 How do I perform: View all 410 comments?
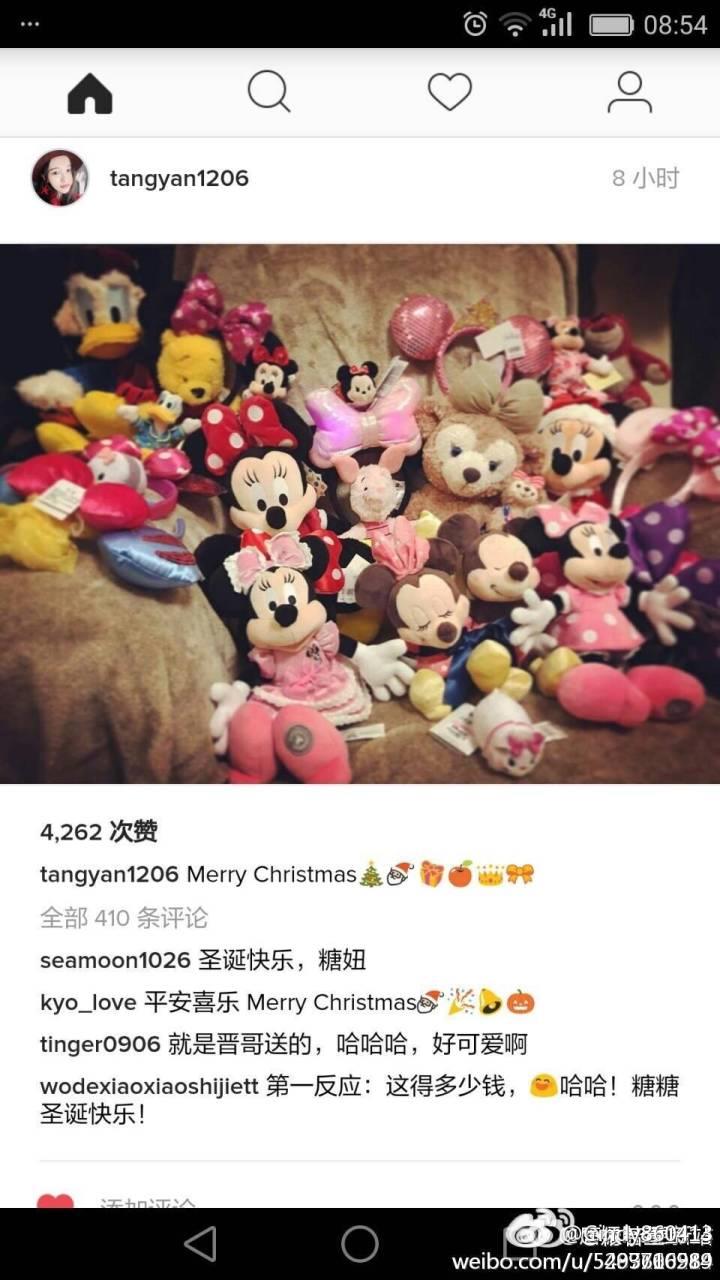(124, 917)
